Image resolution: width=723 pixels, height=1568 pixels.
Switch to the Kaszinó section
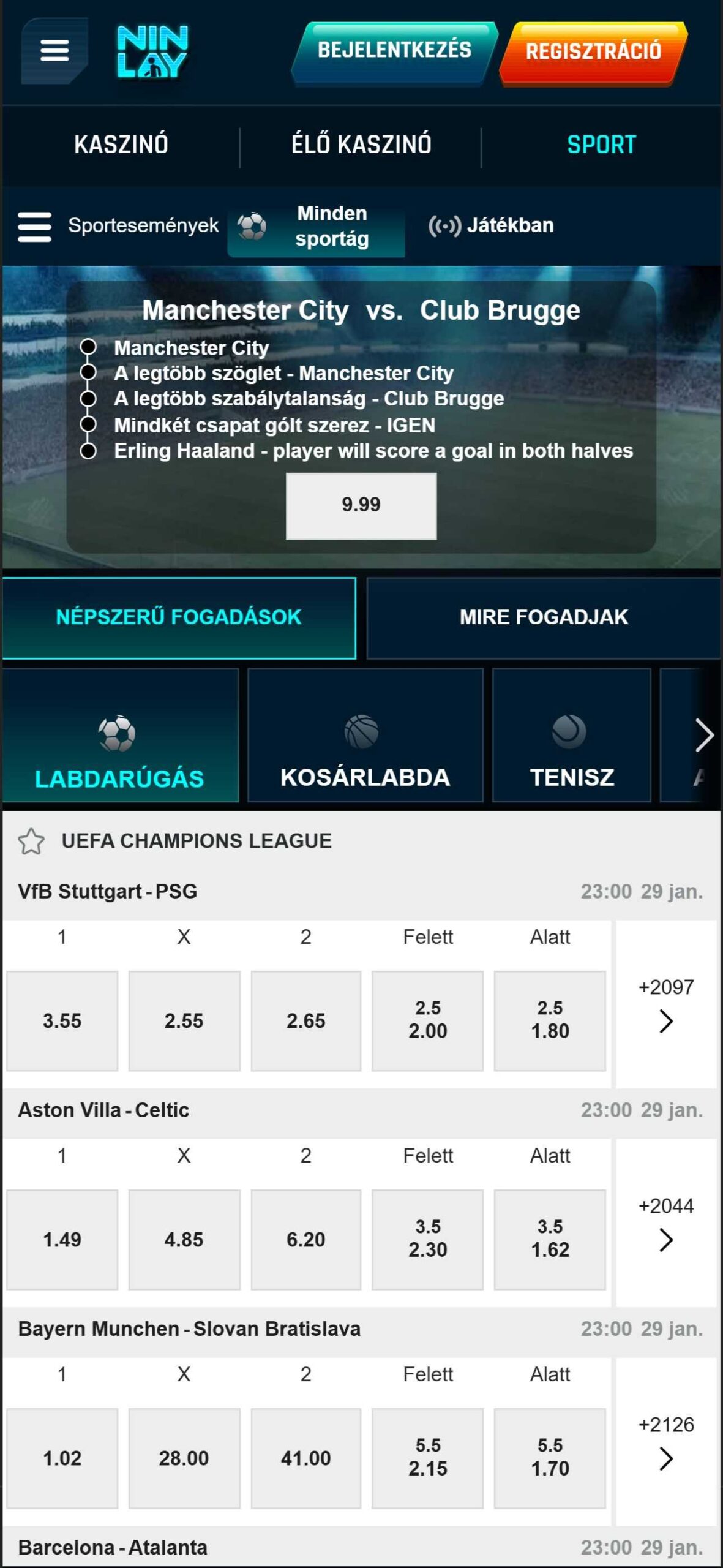click(121, 145)
